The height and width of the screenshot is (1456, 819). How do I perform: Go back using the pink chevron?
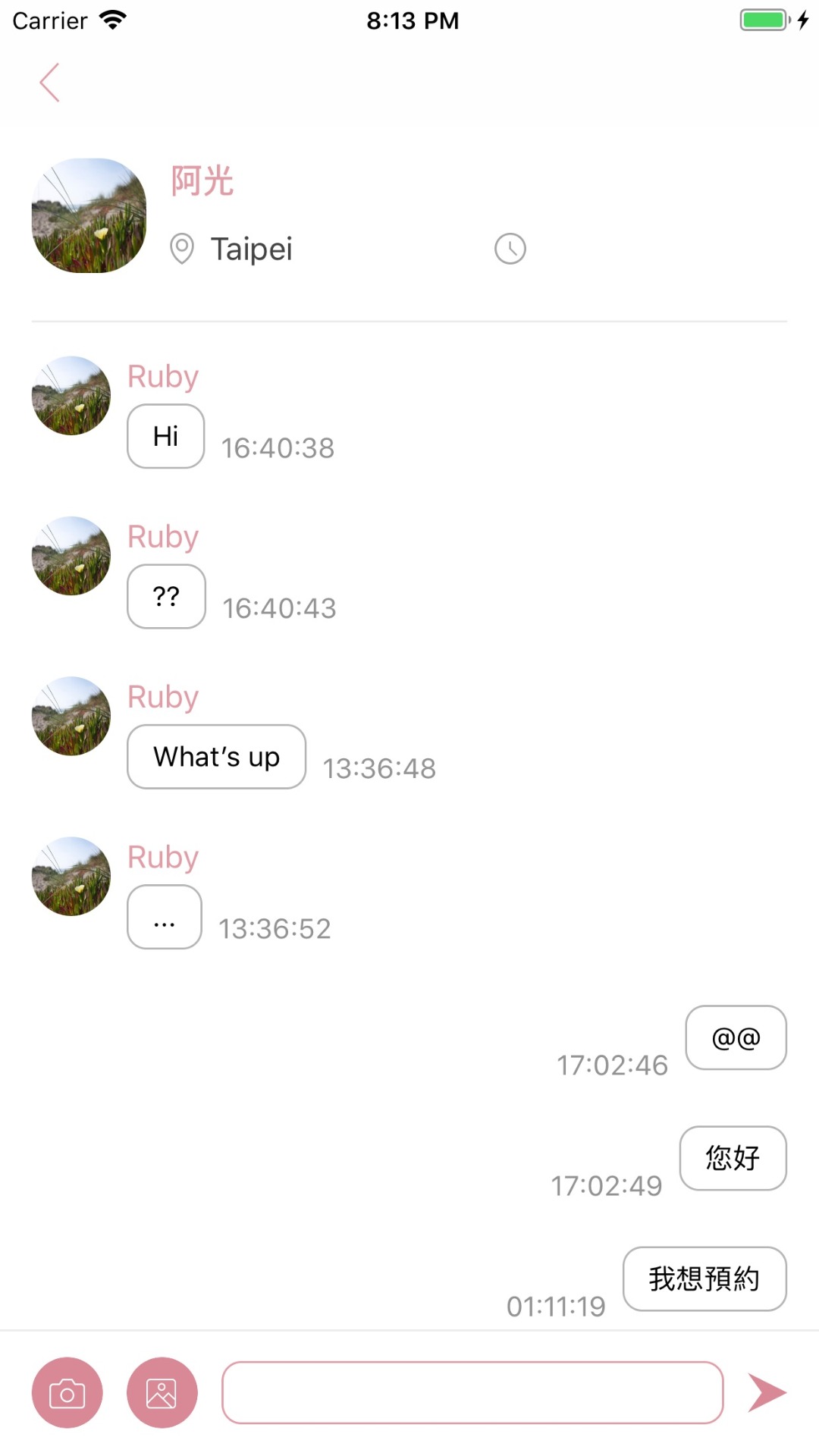50,82
